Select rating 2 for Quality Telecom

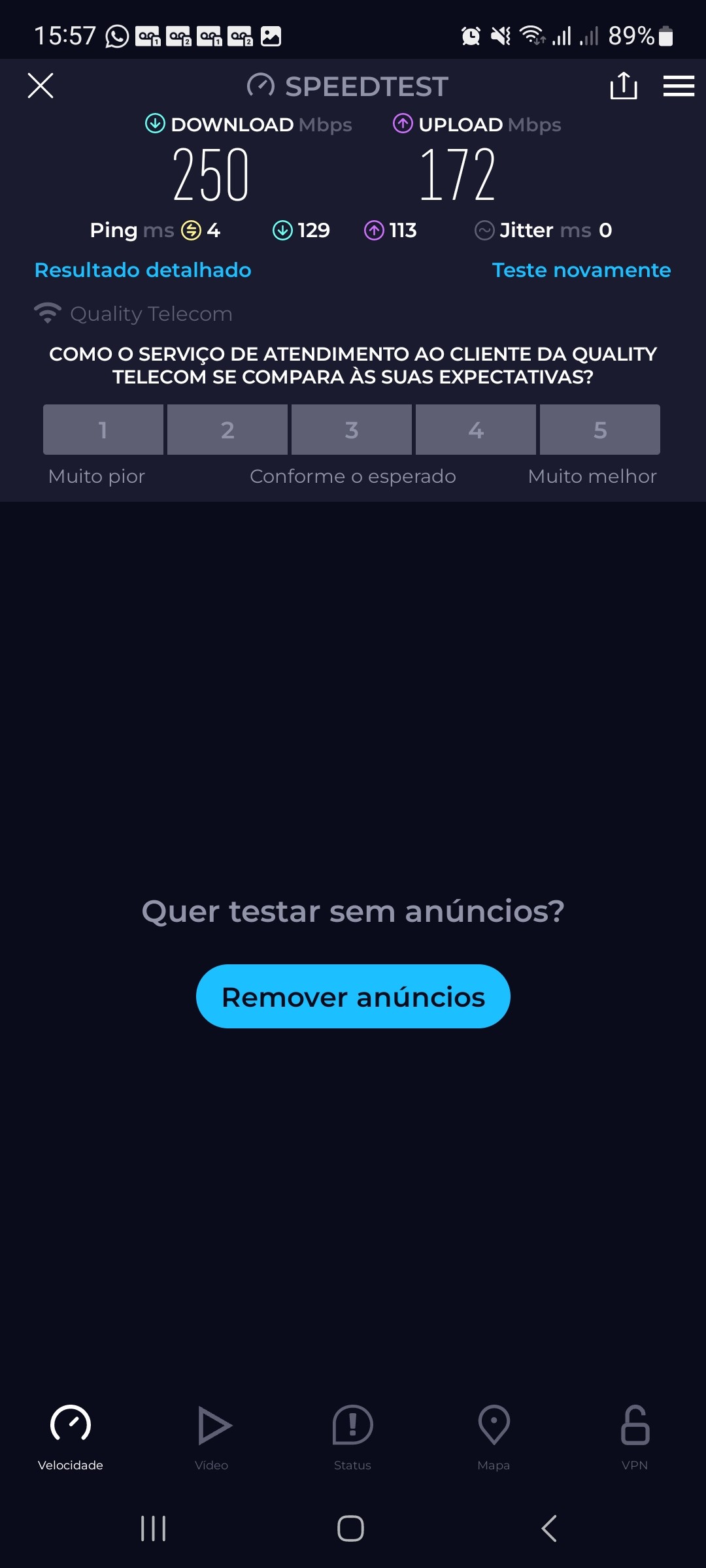pyautogui.click(x=227, y=429)
